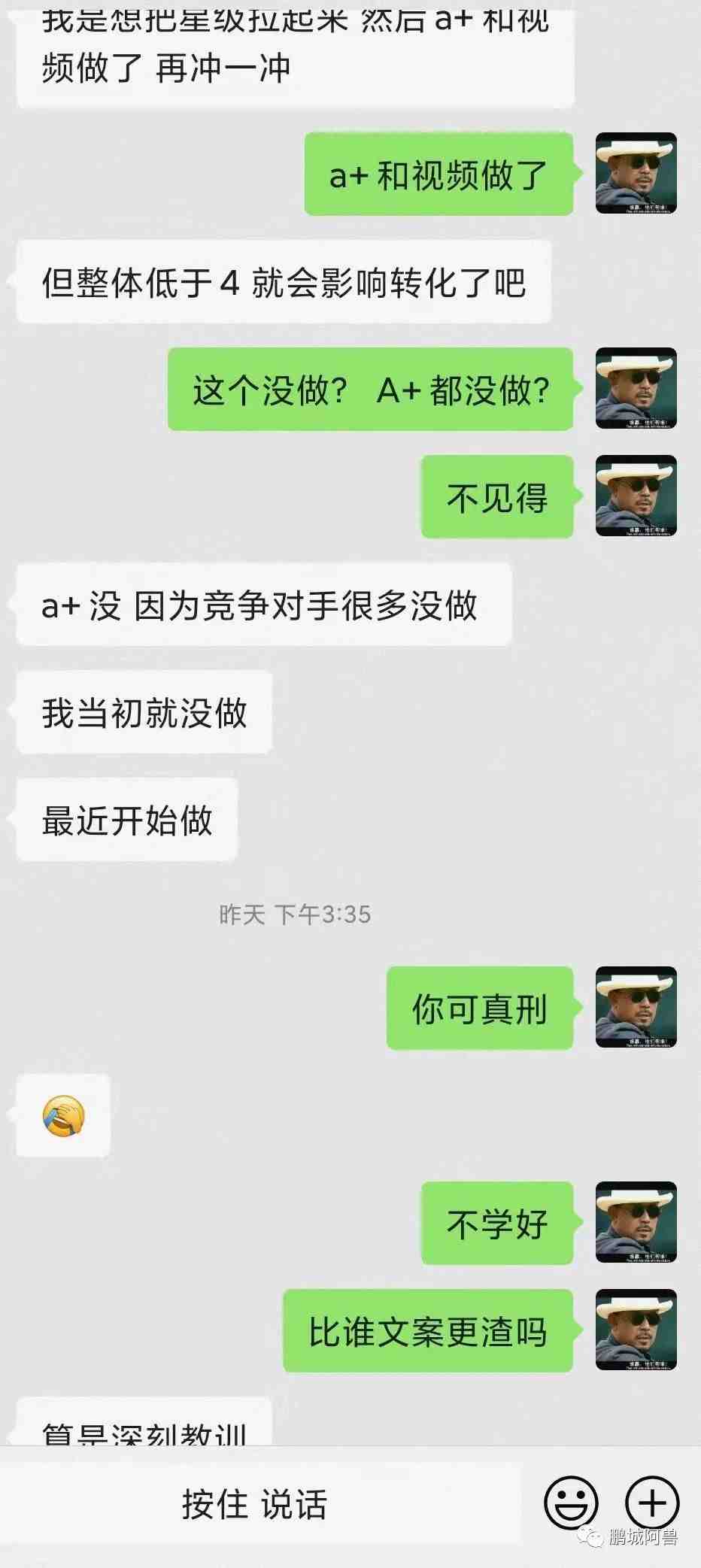Tap sender avatar beside 不见得

point(636,496)
